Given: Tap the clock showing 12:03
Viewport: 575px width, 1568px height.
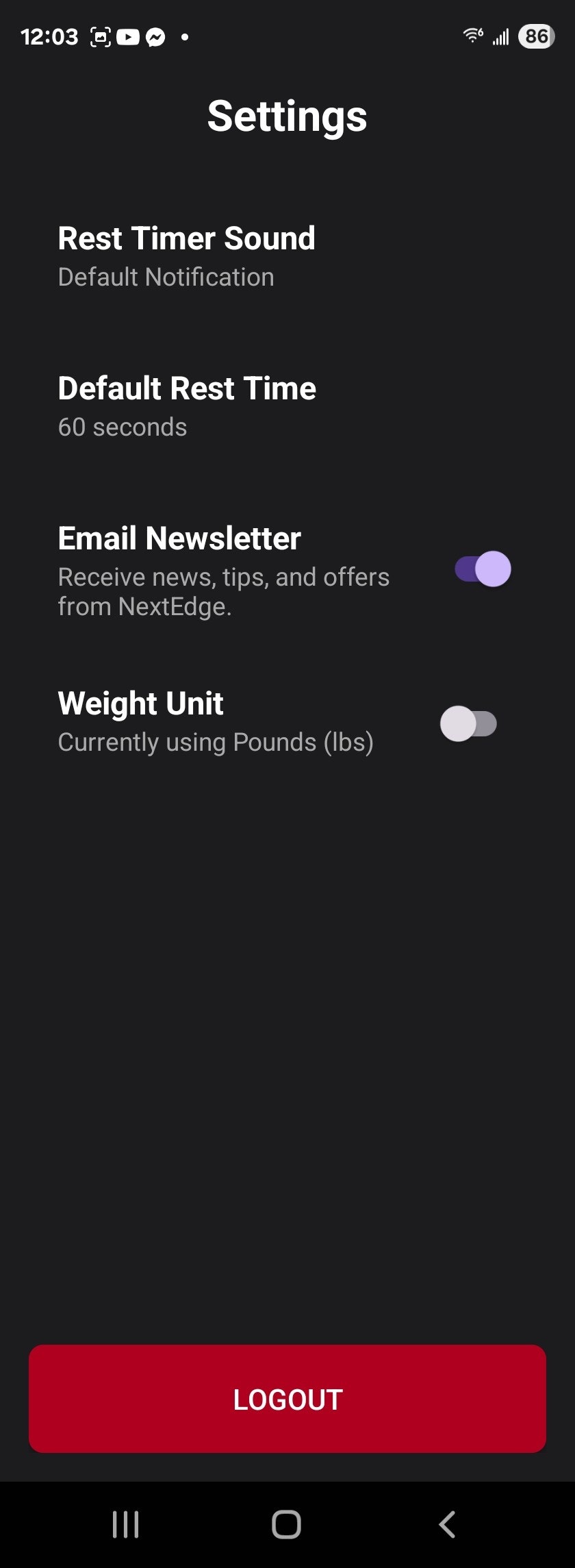Looking at the screenshot, I should (x=49, y=36).
